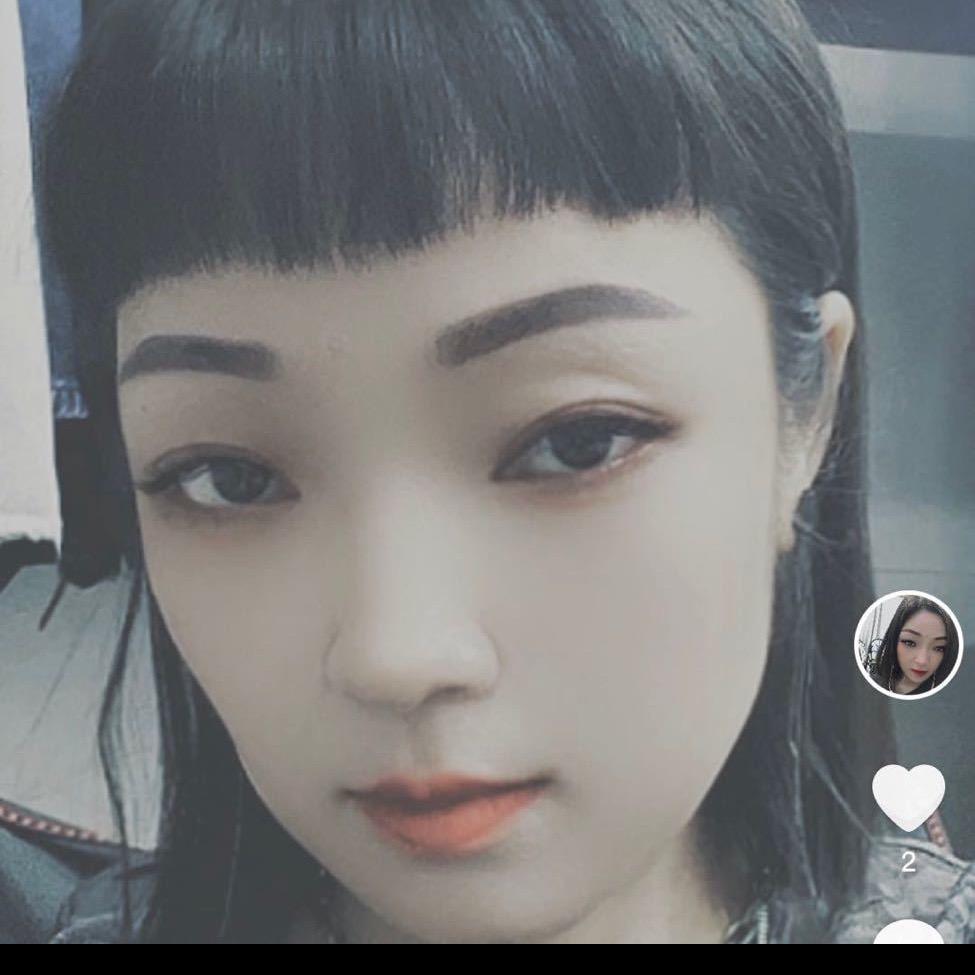Open the creator's profile avatar
Image resolution: width=975 pixels, height=975 pixels.
click(x=908, y=645)
